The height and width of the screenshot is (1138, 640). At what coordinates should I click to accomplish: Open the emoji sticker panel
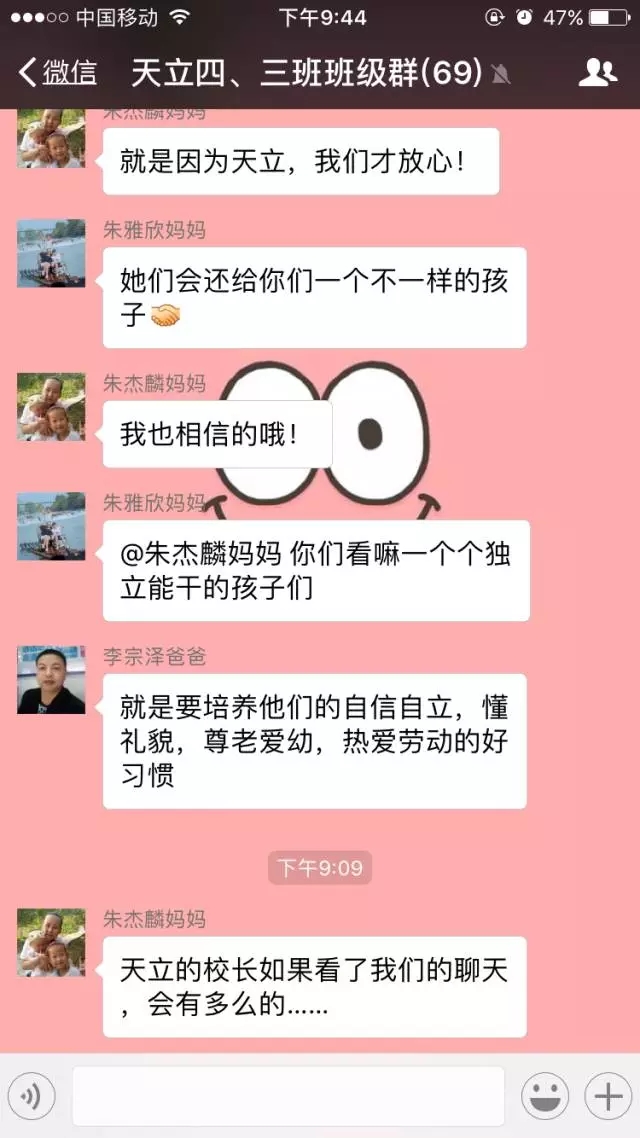545,1097
